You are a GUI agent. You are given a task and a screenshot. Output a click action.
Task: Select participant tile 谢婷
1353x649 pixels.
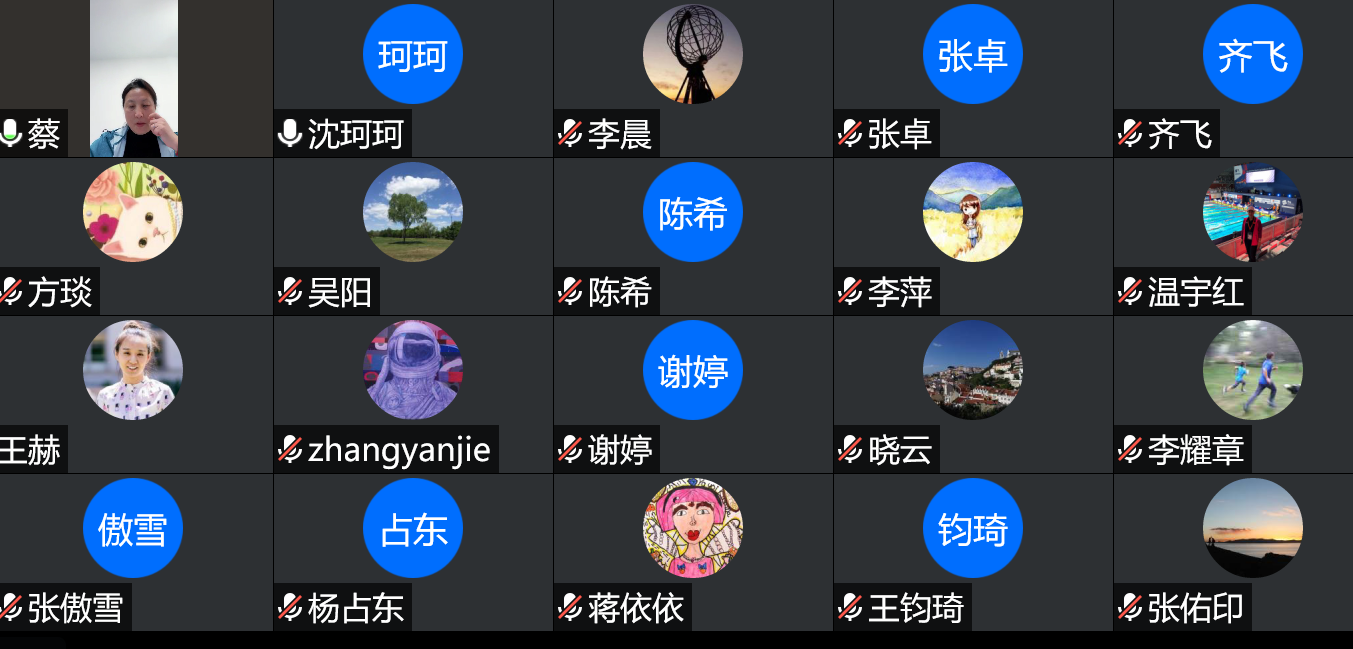click(x=692, y=394)
